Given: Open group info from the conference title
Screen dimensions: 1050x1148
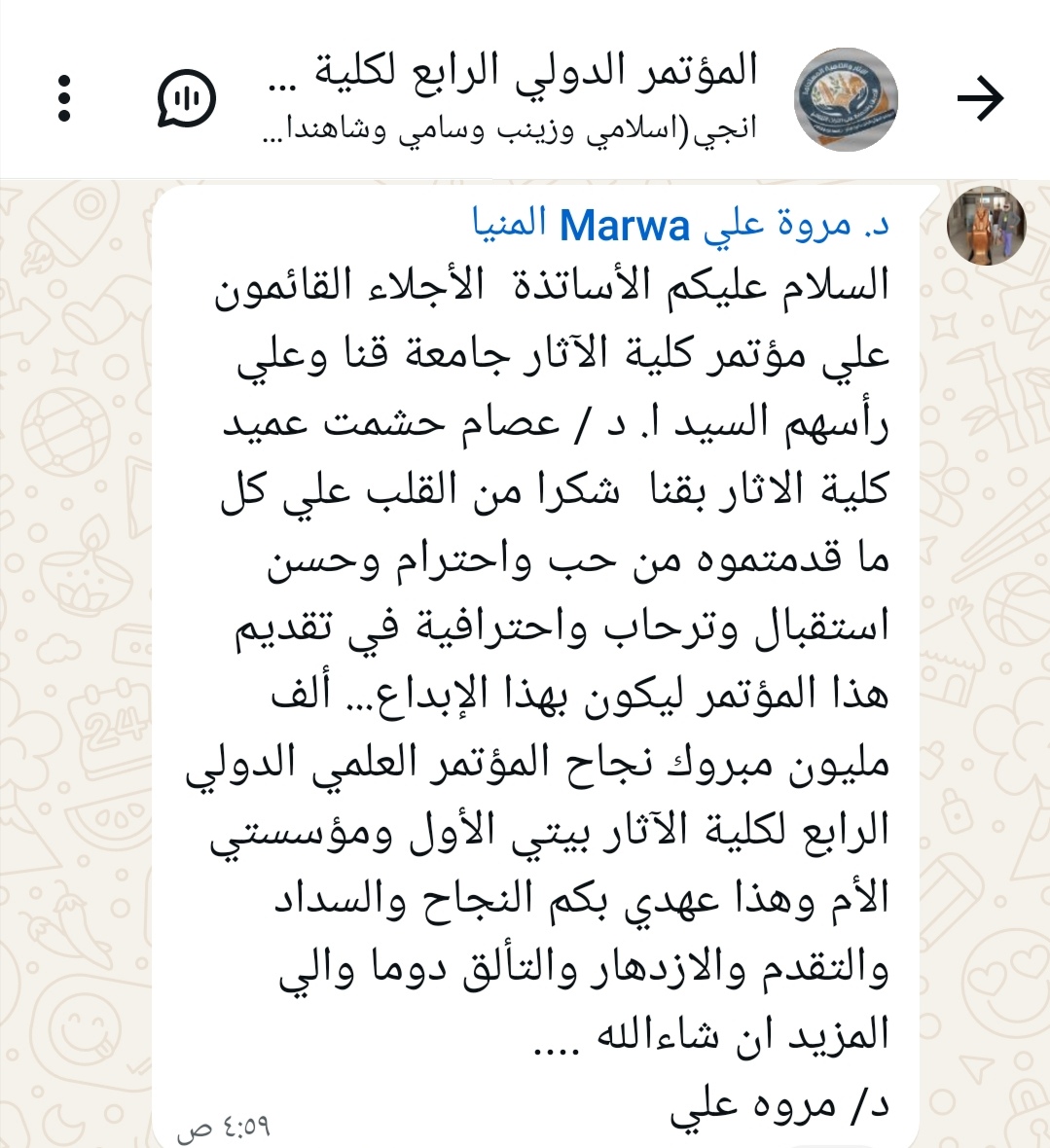Looking at the screenshot, I should coord(514,73).
